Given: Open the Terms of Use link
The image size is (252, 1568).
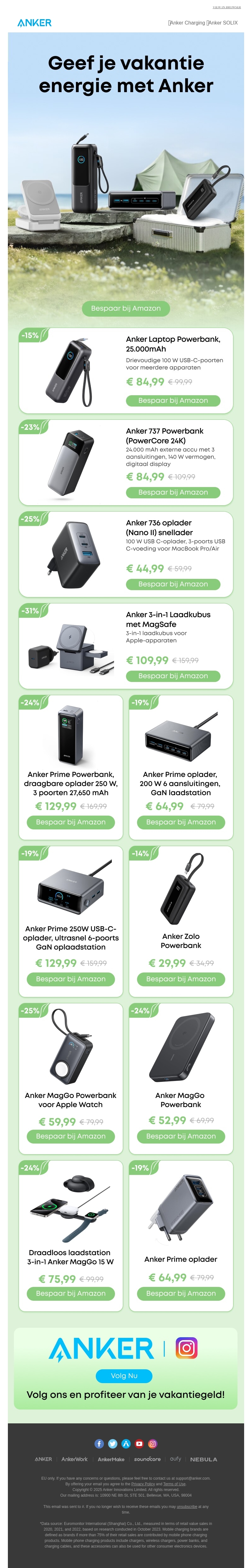Looking at the screenshot, I should (174, 1484).
